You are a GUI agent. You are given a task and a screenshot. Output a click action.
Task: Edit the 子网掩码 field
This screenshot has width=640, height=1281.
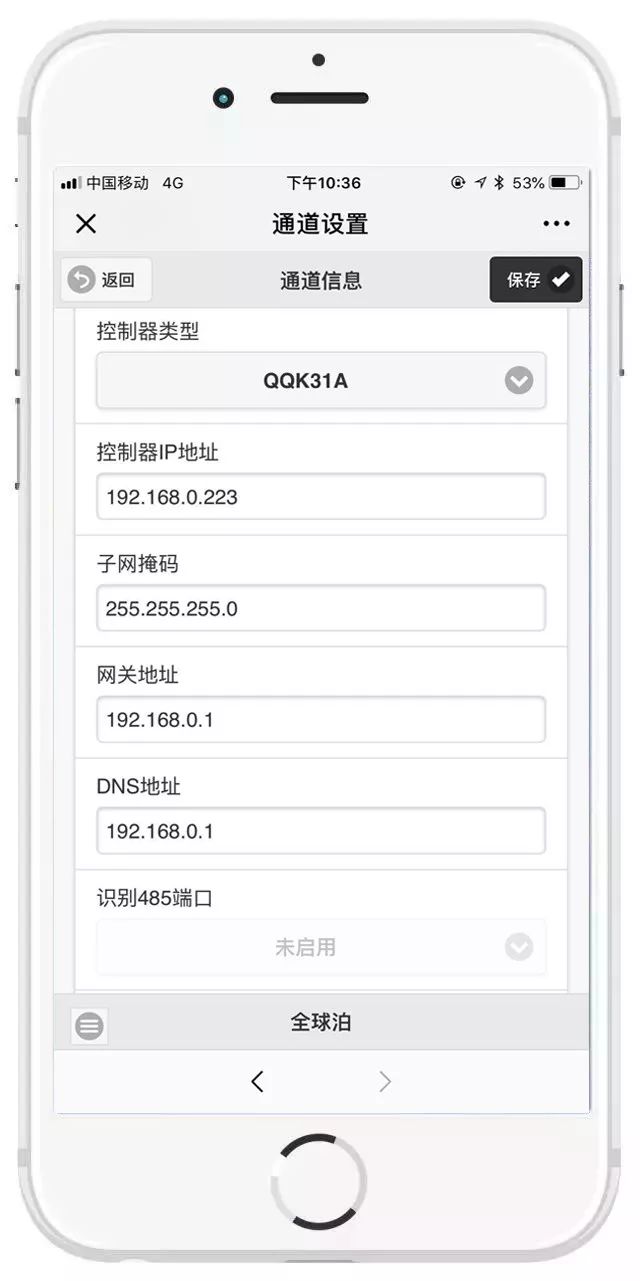pos(321,608)
